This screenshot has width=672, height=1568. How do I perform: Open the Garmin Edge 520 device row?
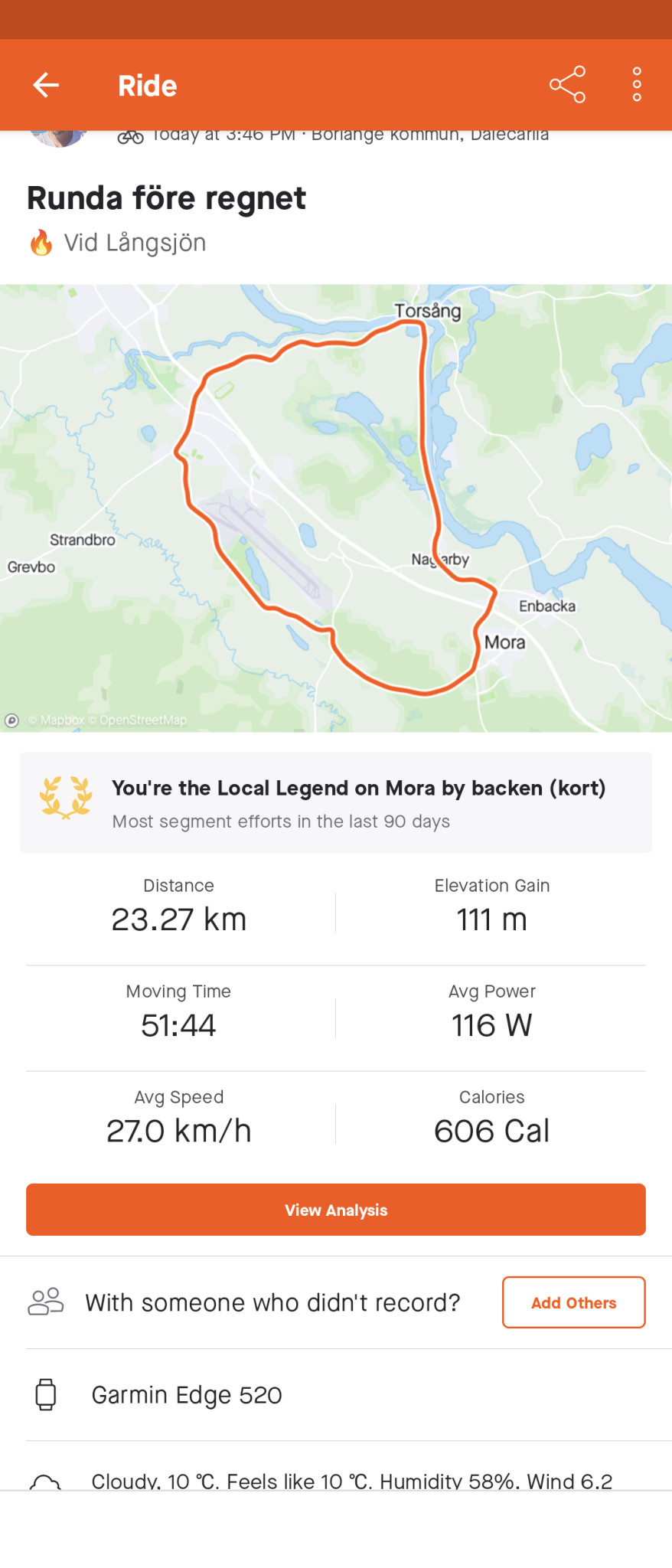pos(336,1395)
